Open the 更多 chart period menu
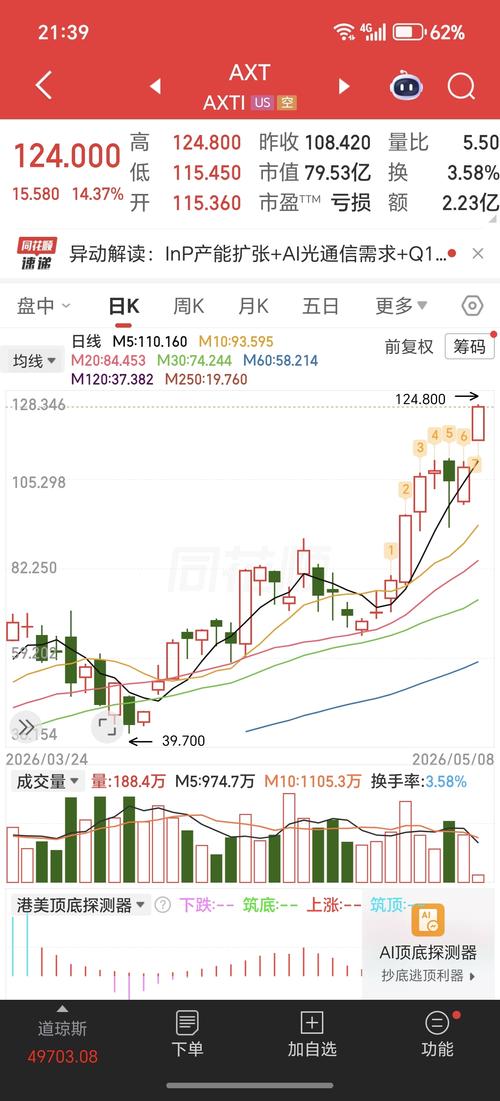500x1101 pixels. (401, 306)
